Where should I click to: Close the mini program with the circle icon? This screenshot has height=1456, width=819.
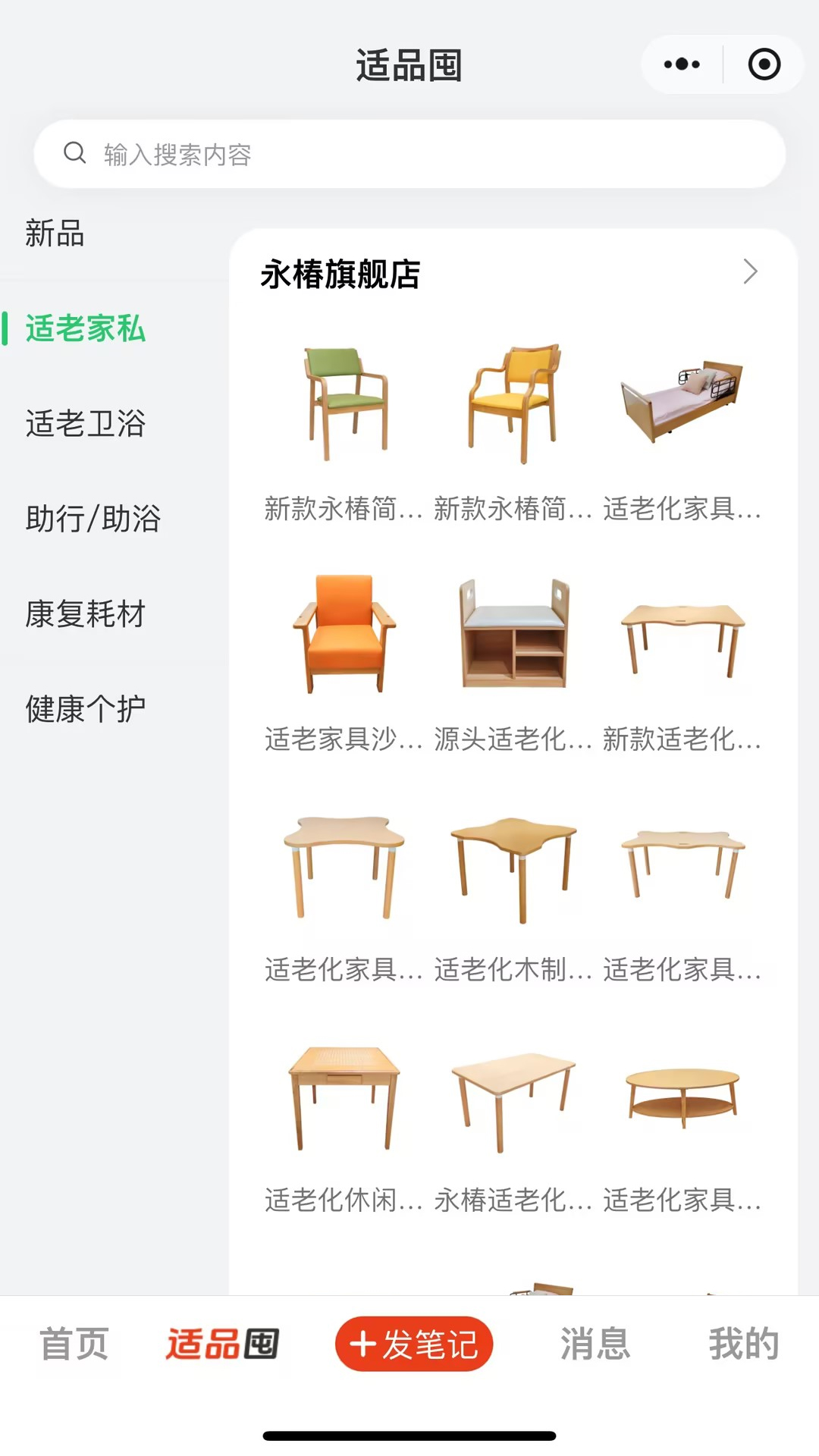coord(764,64)
